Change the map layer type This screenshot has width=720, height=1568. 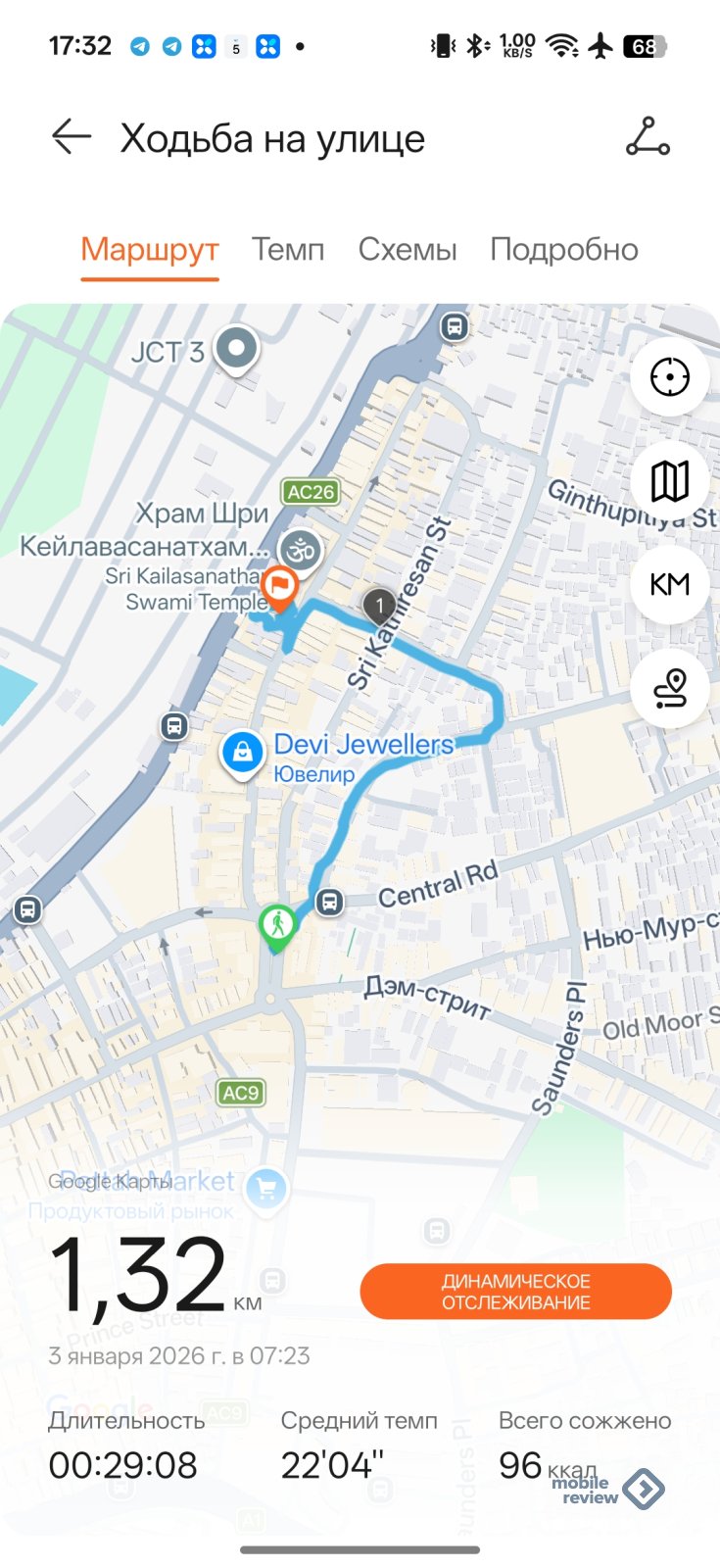click(670, 481)
